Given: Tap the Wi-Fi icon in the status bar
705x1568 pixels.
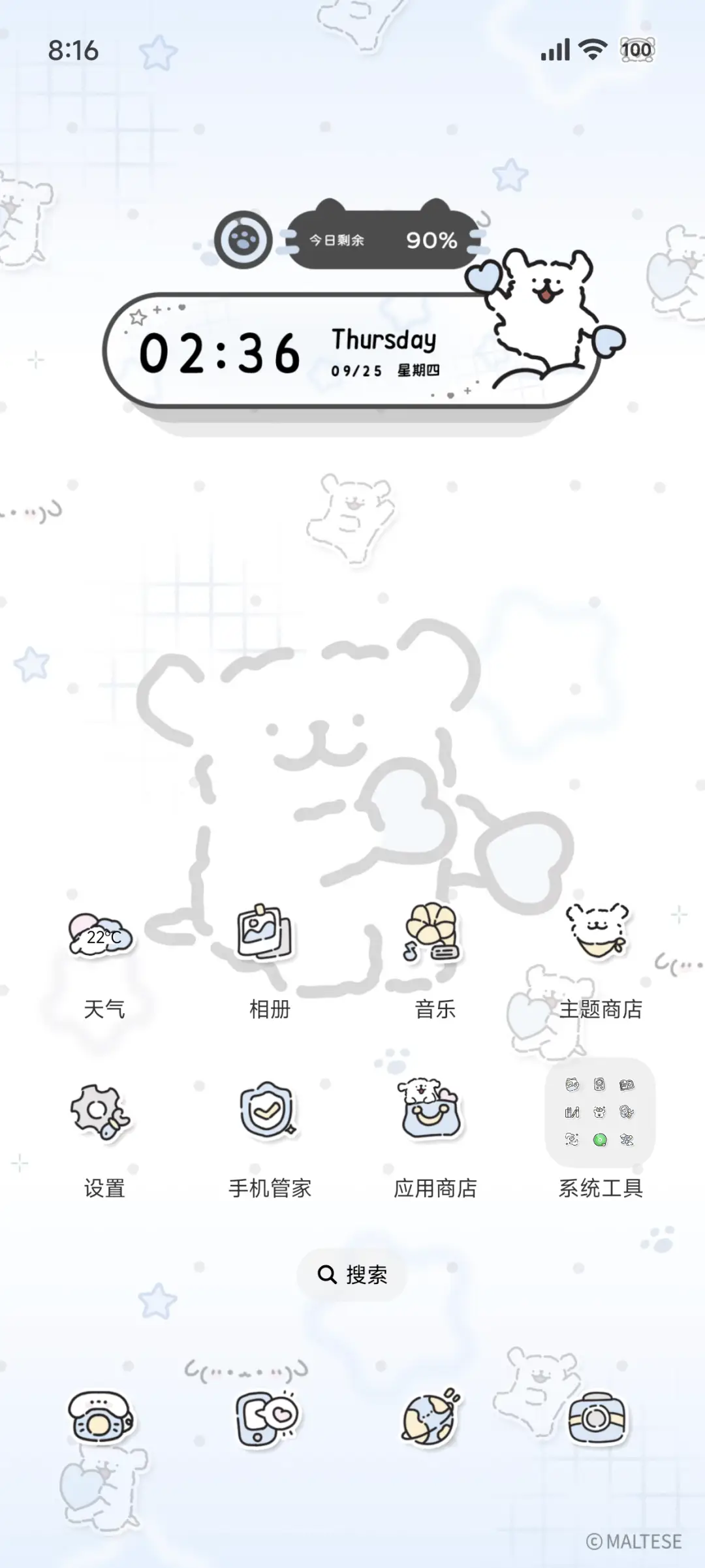Looking at the screenshot, I should pos(591,49).
